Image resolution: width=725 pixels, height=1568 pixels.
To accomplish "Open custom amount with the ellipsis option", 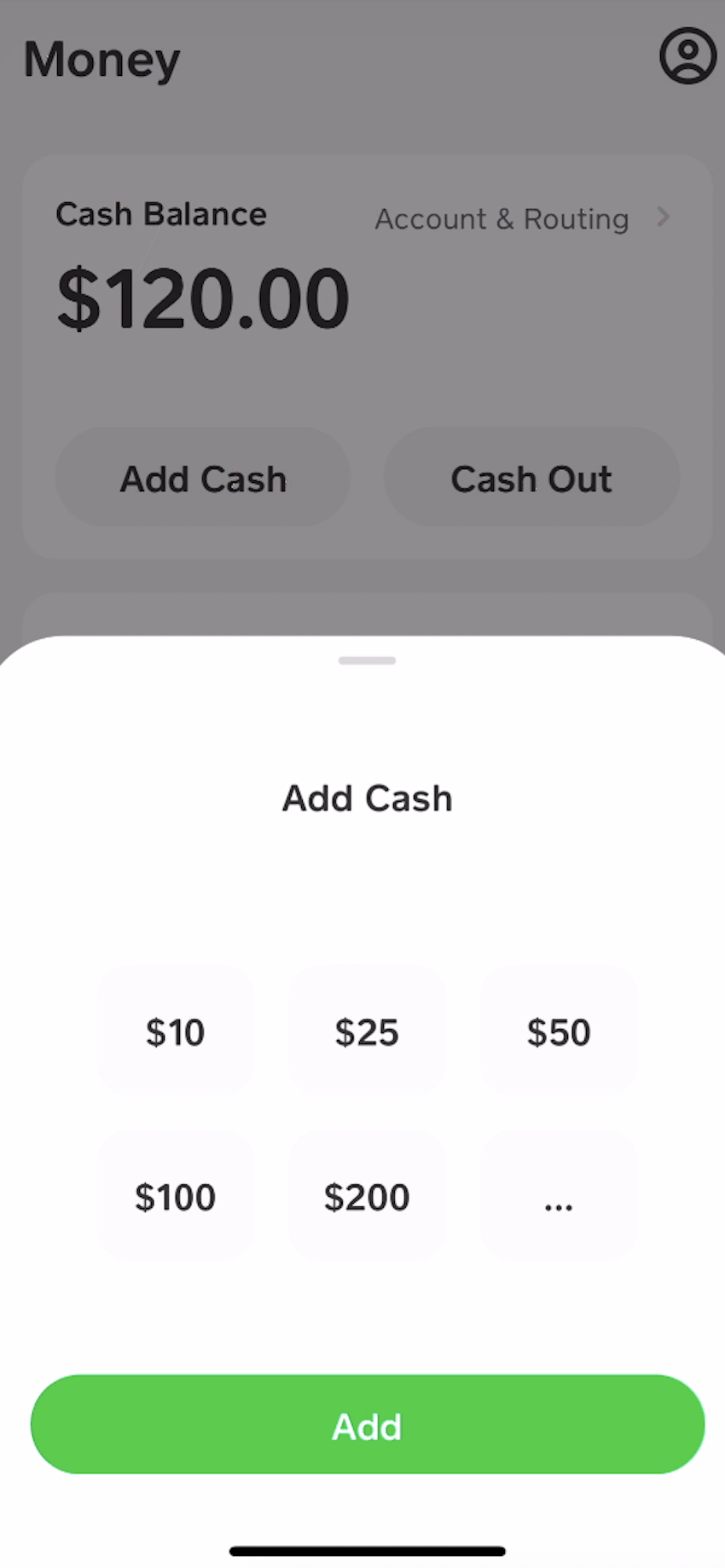I will coord(559,1196).
